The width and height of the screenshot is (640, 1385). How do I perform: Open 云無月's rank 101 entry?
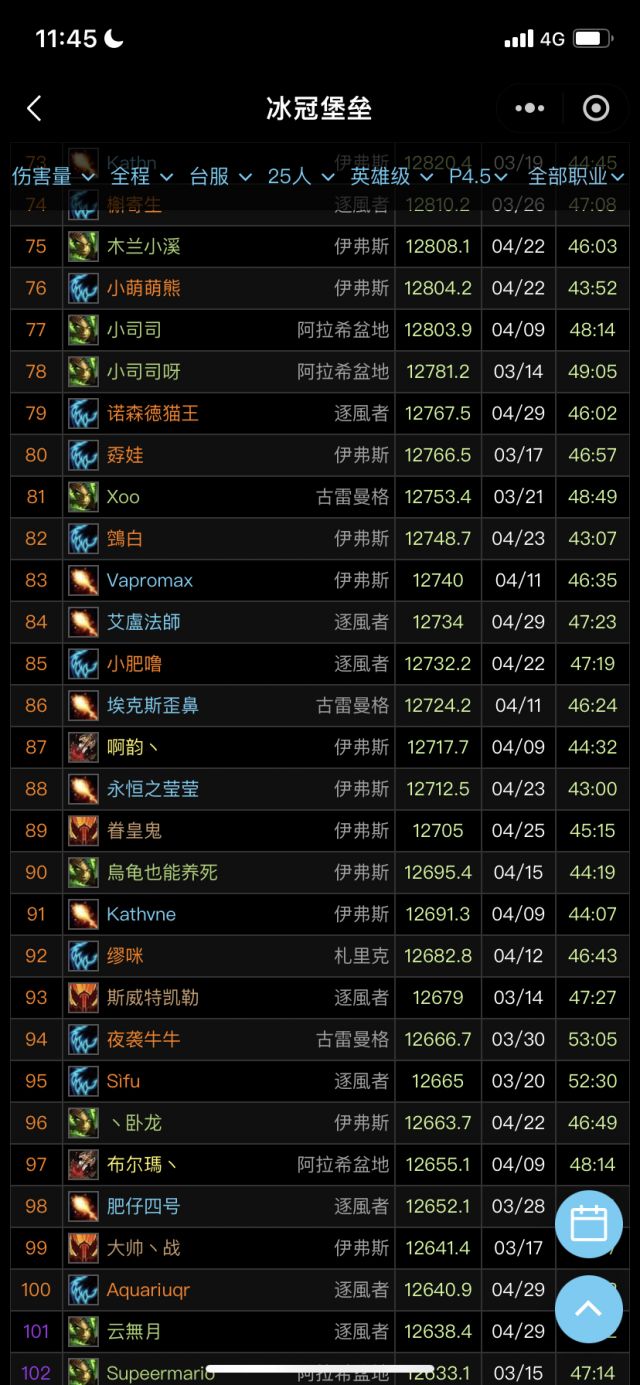[134, 1331]
